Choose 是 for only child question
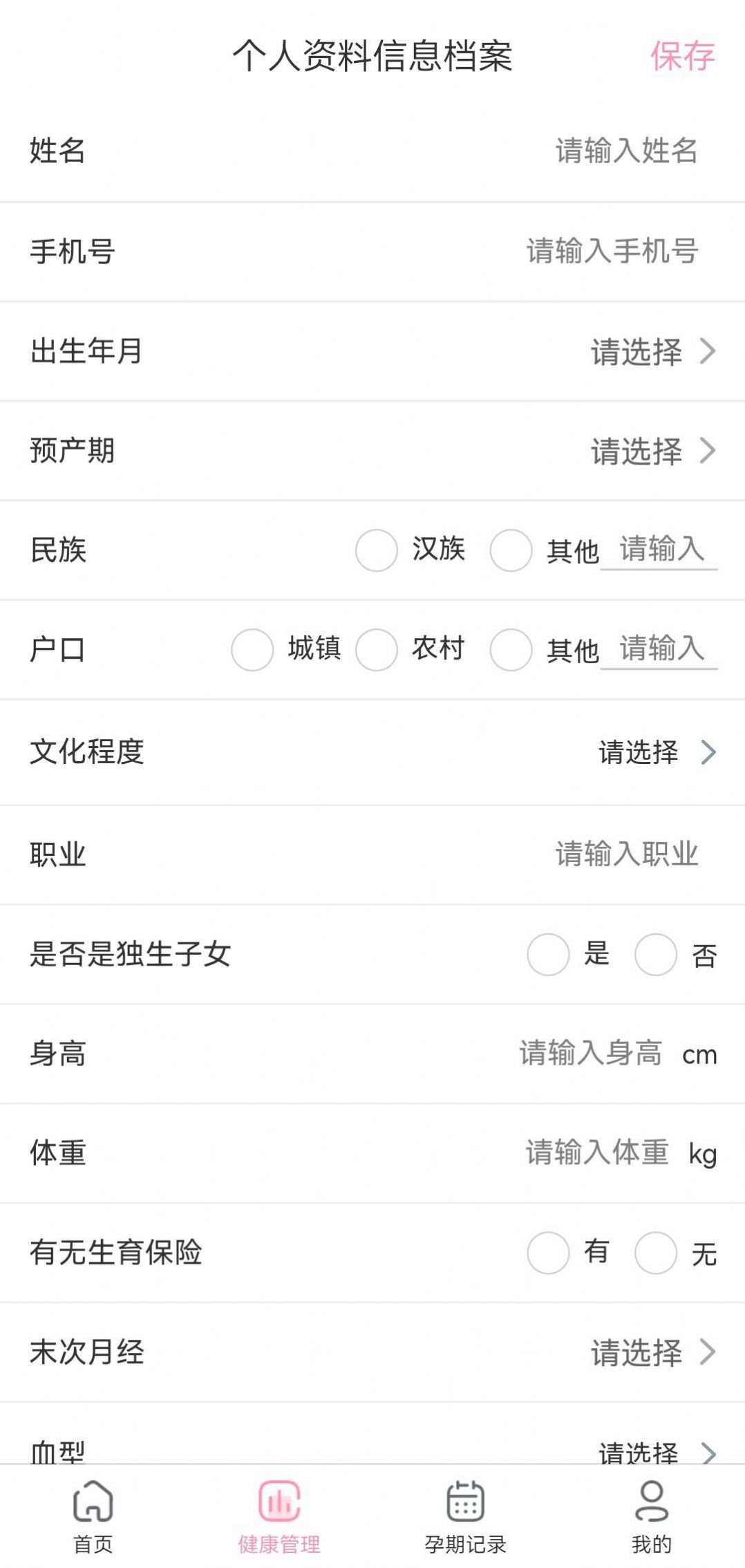 (548, 954)
